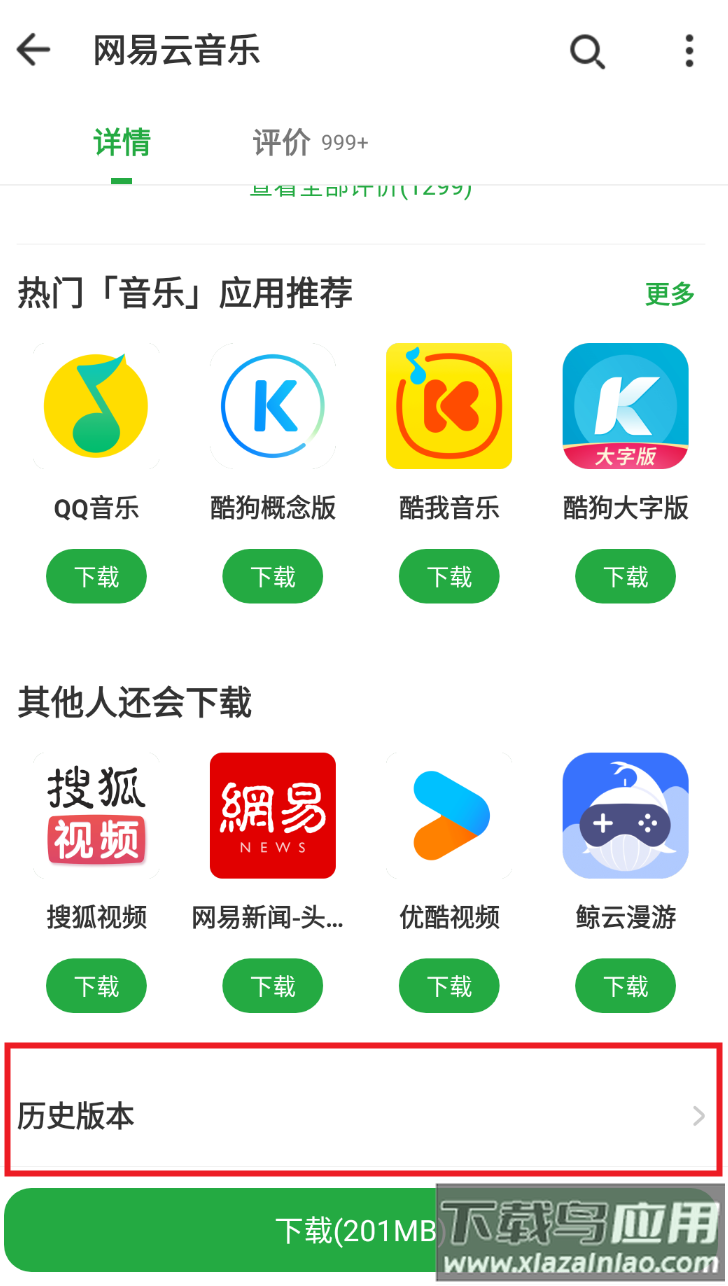
Task: Download 酷我音乐
Action: click(449, 577)
